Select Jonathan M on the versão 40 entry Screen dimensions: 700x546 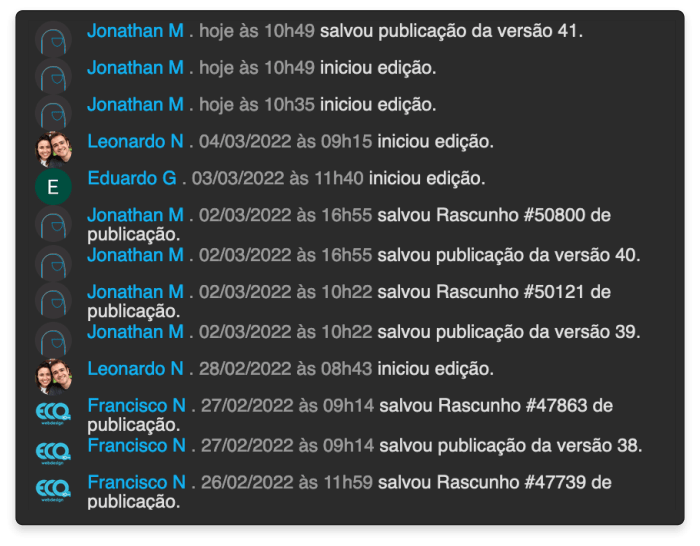click(135, 254)
